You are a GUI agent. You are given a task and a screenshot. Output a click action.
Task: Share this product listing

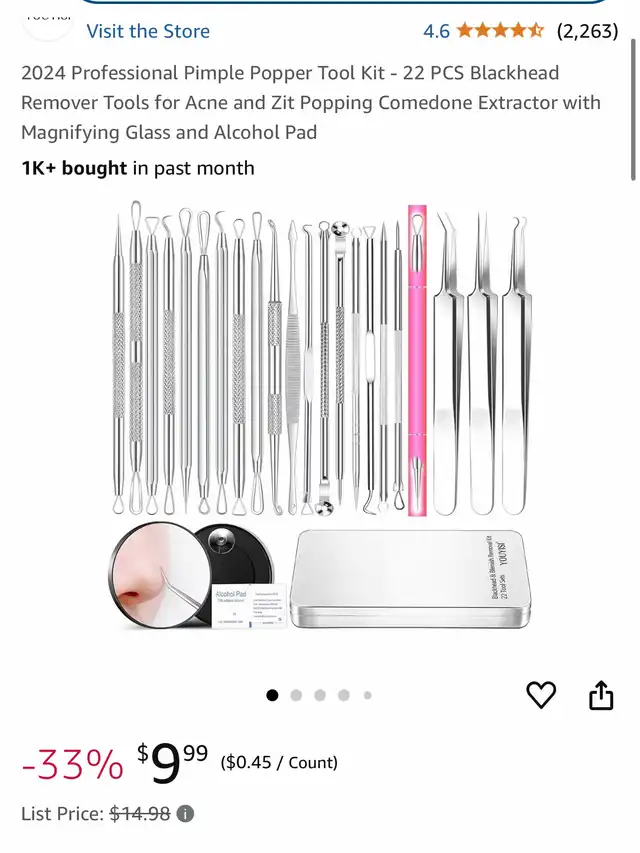point(601,695)
